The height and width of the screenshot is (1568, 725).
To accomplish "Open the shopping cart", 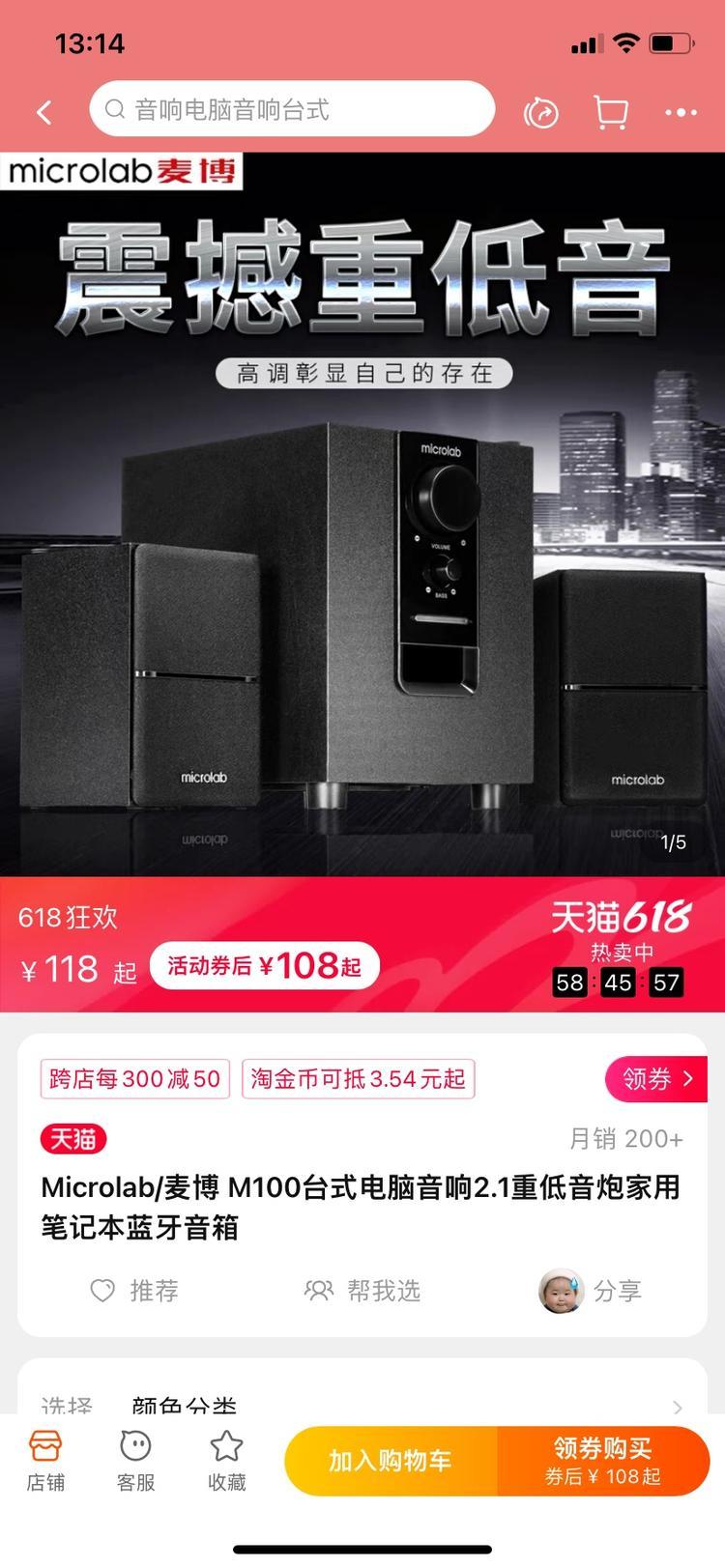I will pos(610,113).
